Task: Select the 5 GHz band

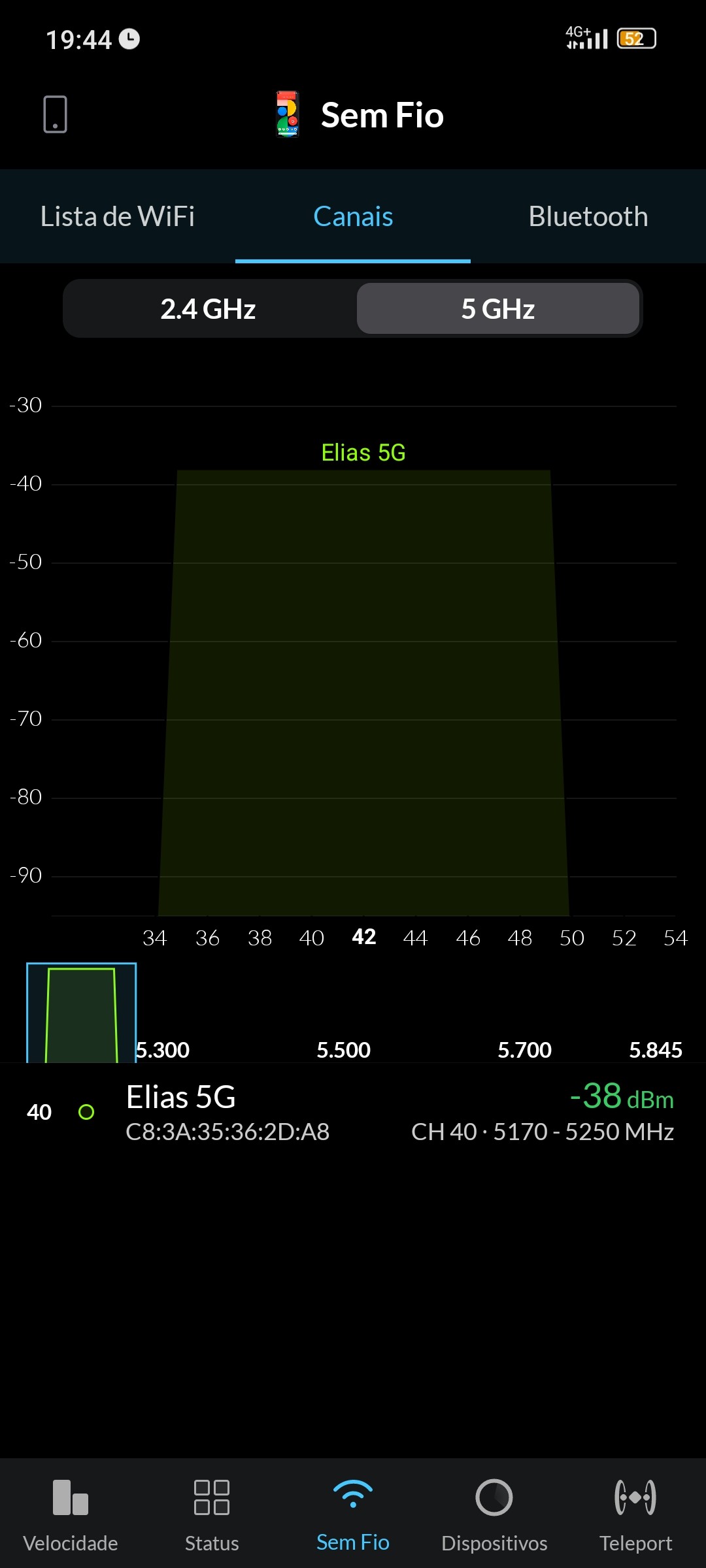Action: point(498,308)
